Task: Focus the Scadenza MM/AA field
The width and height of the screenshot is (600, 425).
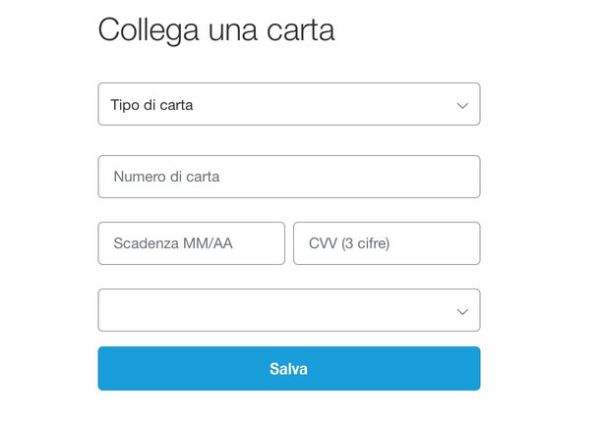Action: click(x=191, y=243)
